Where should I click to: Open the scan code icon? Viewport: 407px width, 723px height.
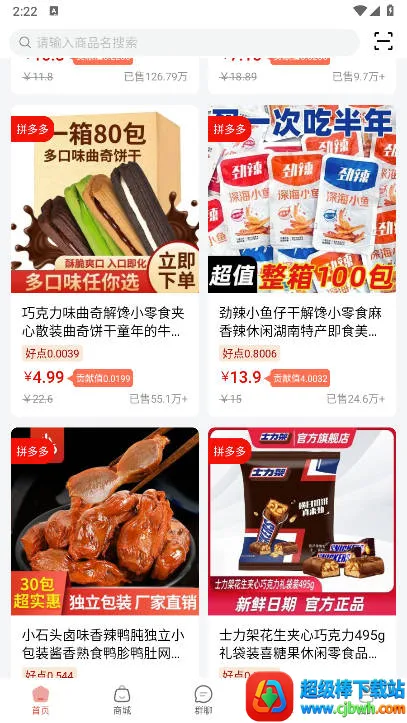tap(383, 41)
